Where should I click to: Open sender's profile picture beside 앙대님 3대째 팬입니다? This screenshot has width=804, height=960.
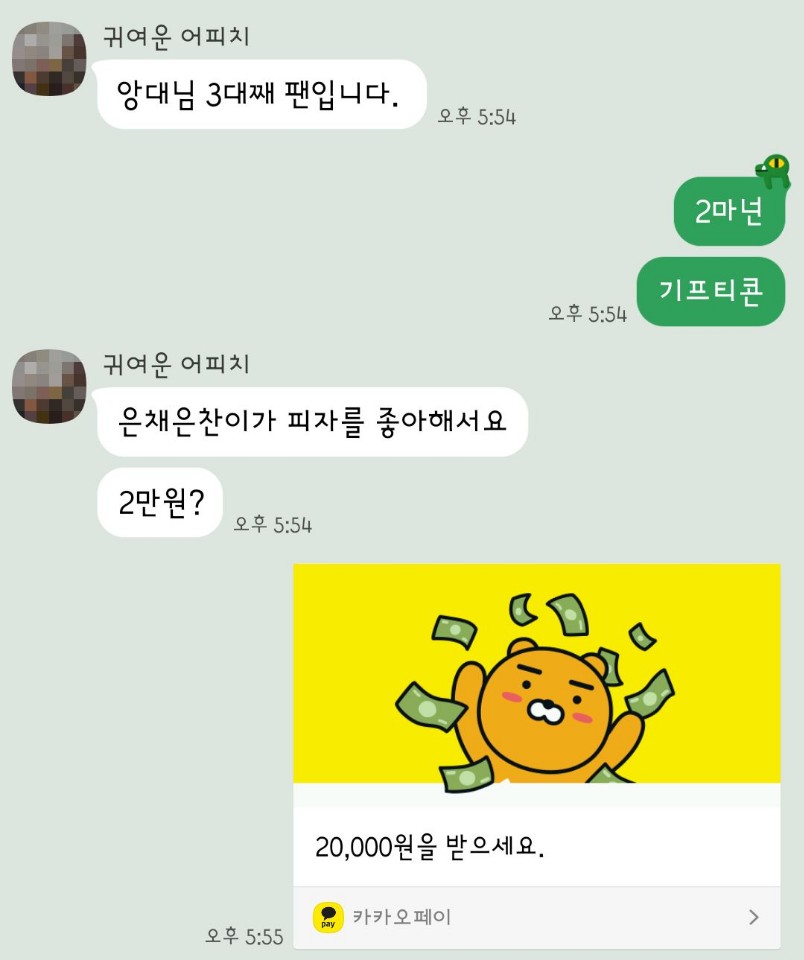[49, 60]
